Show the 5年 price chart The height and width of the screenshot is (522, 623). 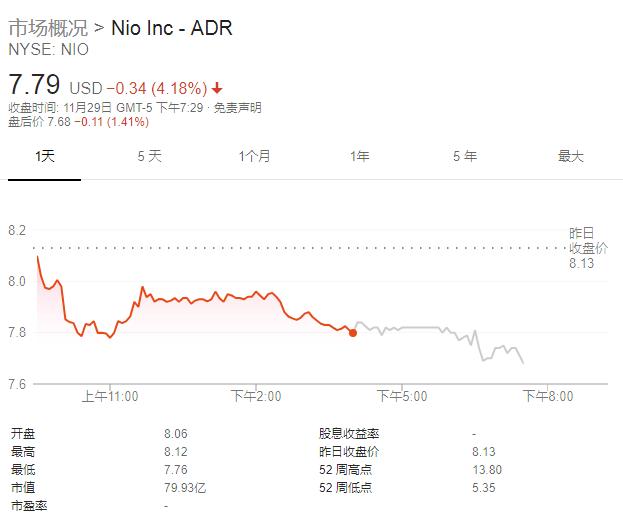coord(465,156)
